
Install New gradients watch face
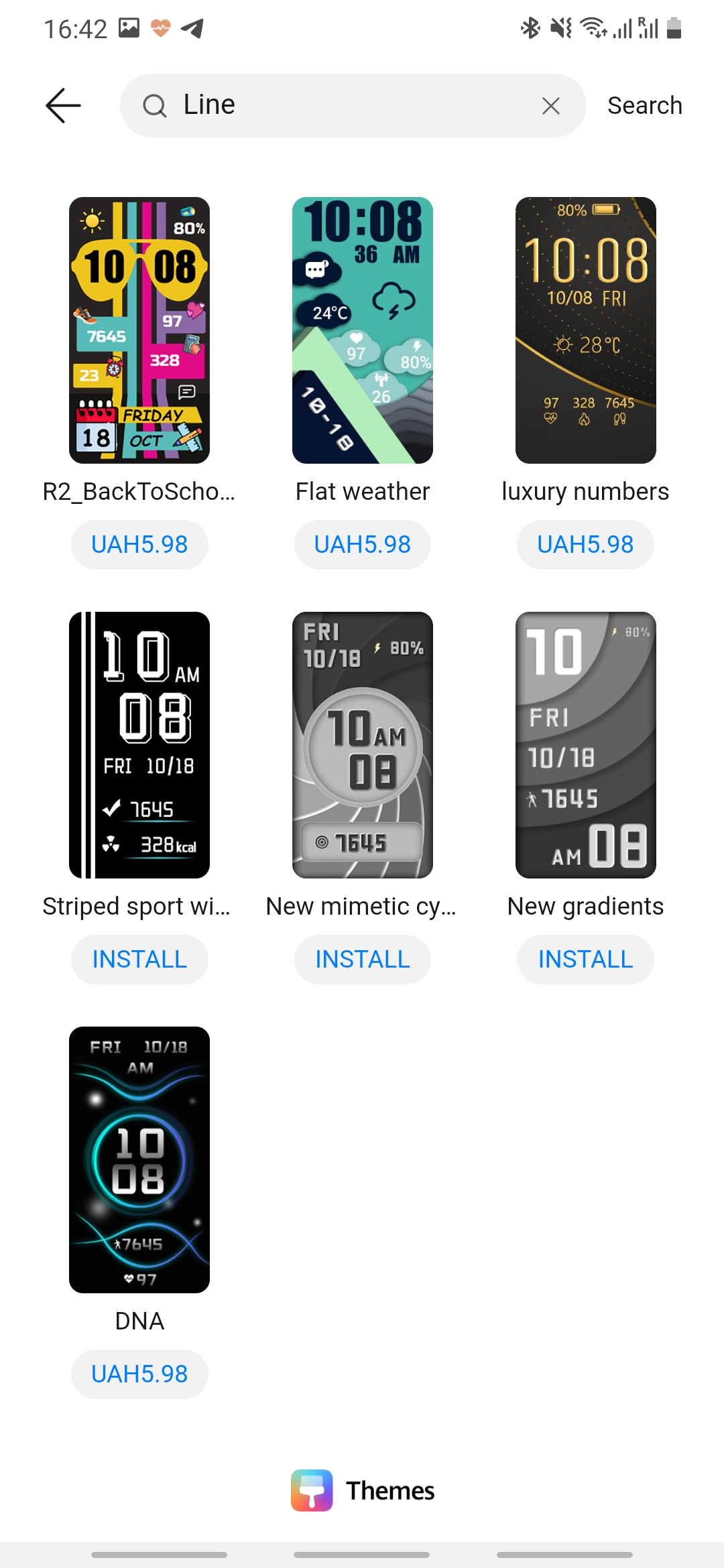click(x=585, y=960)
